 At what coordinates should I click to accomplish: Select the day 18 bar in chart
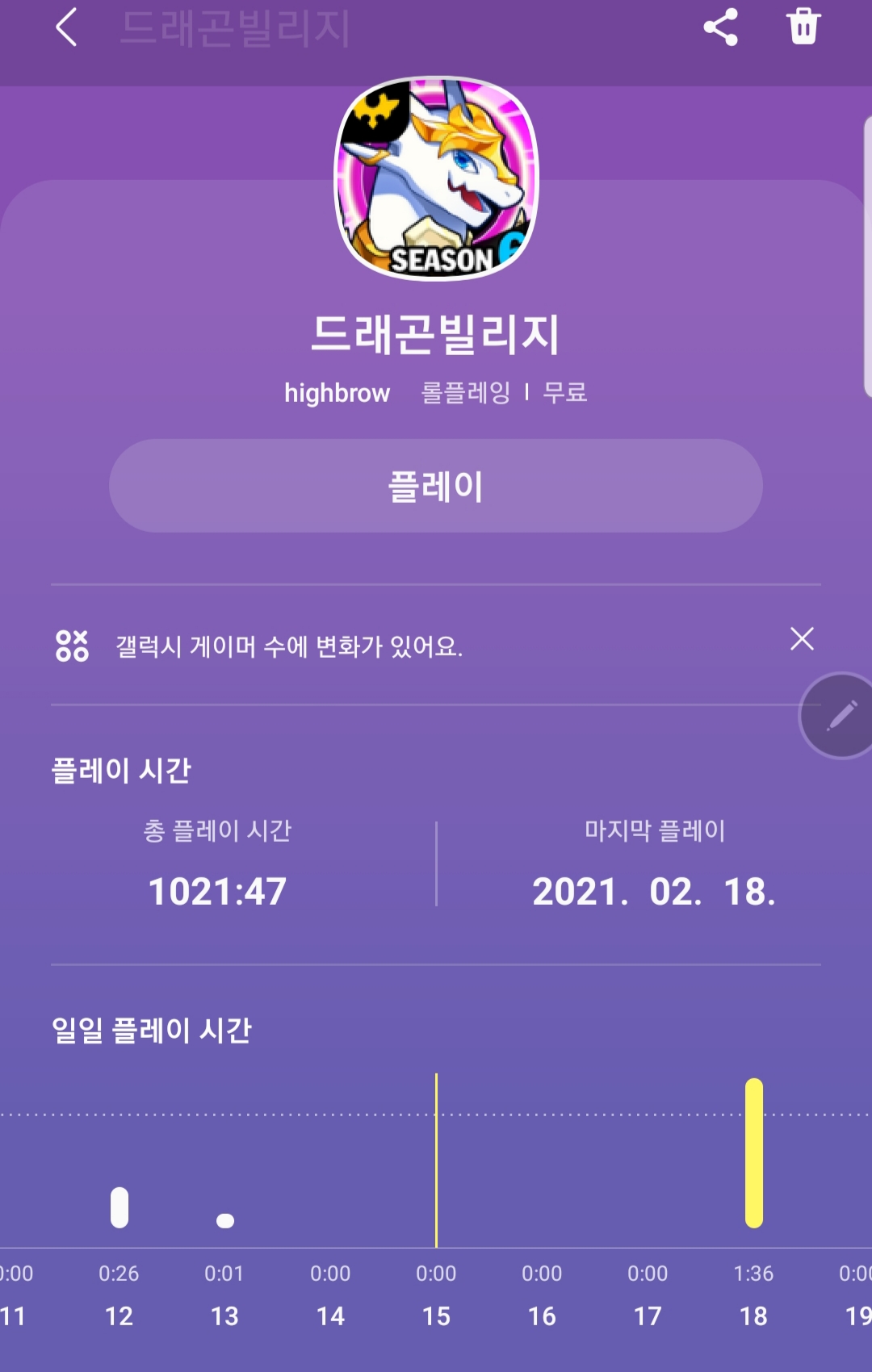click(753, 1153)
